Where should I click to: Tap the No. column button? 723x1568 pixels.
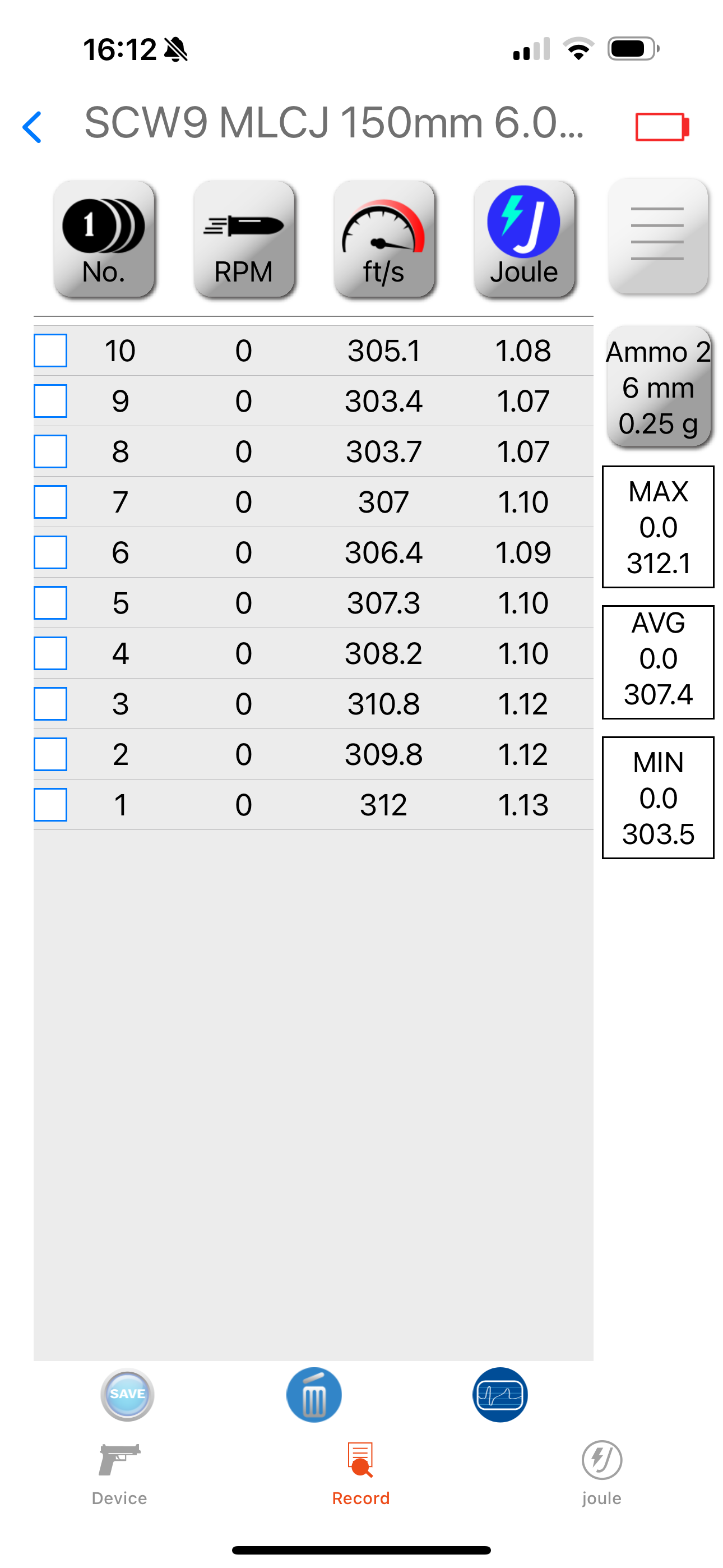104,239
